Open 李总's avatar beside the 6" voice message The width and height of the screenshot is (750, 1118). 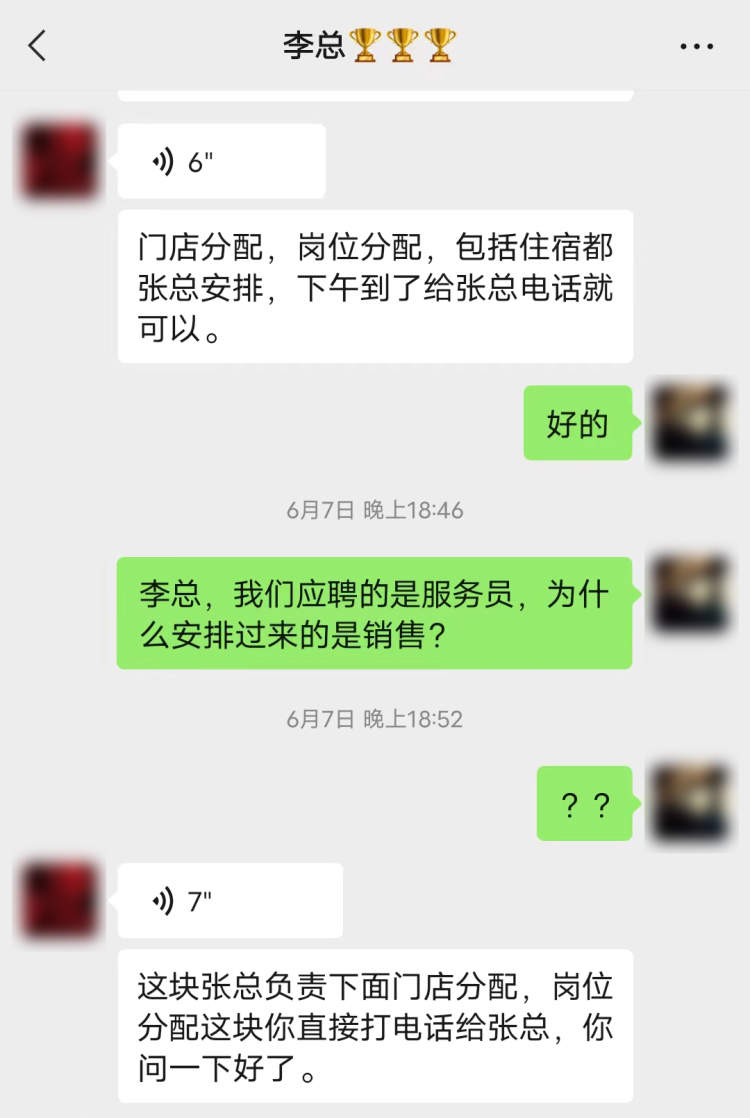pos(61,161)
